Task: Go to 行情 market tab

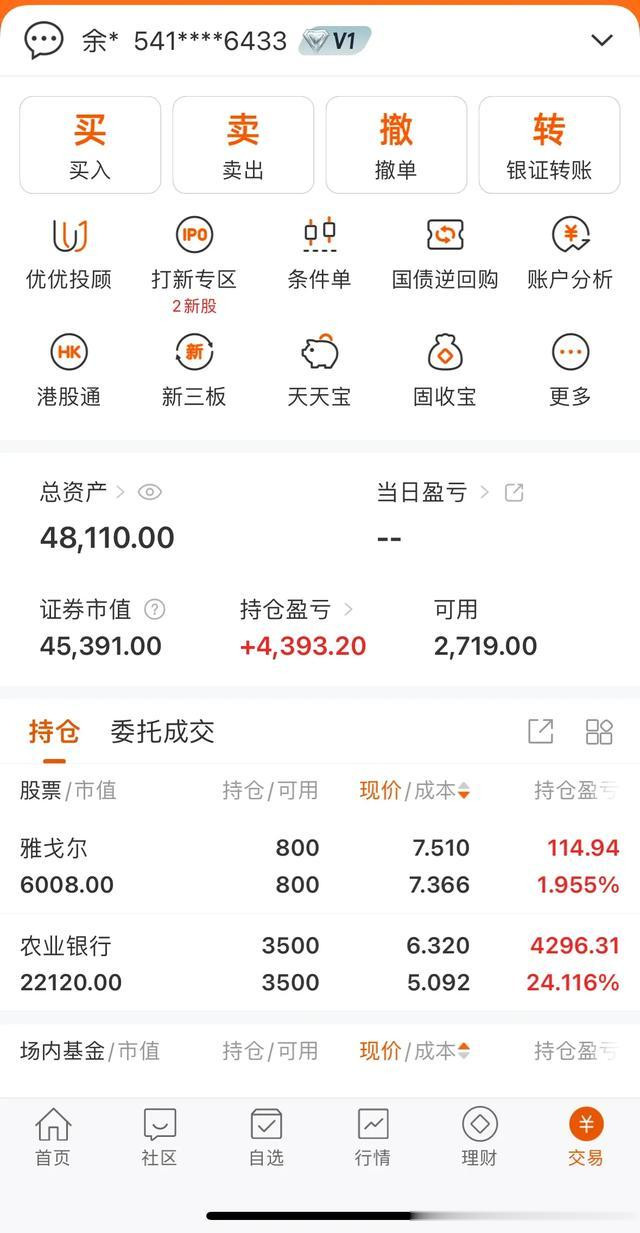Action: 373,1137
